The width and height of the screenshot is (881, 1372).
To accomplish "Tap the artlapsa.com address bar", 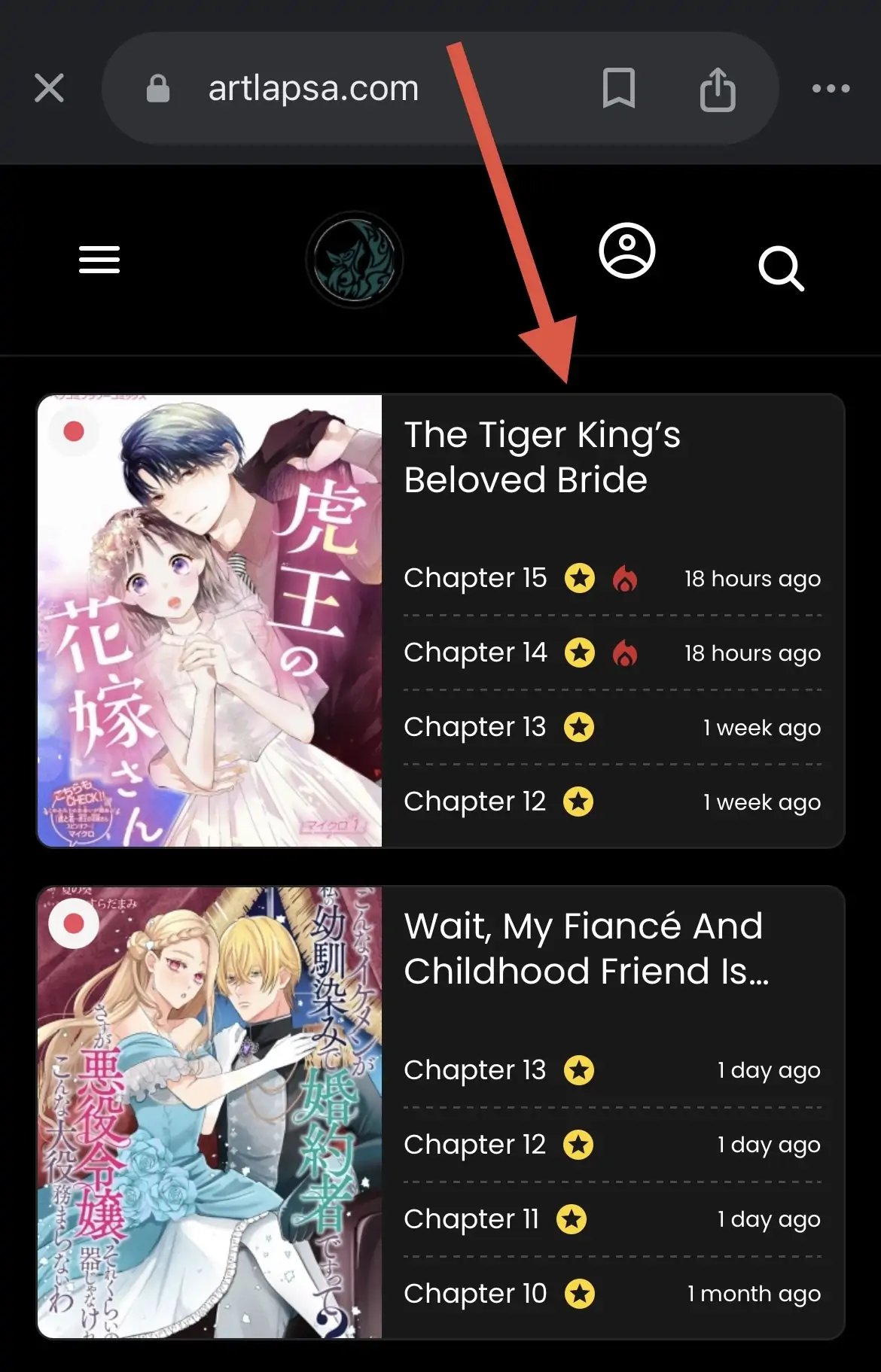I will [312, 89].
